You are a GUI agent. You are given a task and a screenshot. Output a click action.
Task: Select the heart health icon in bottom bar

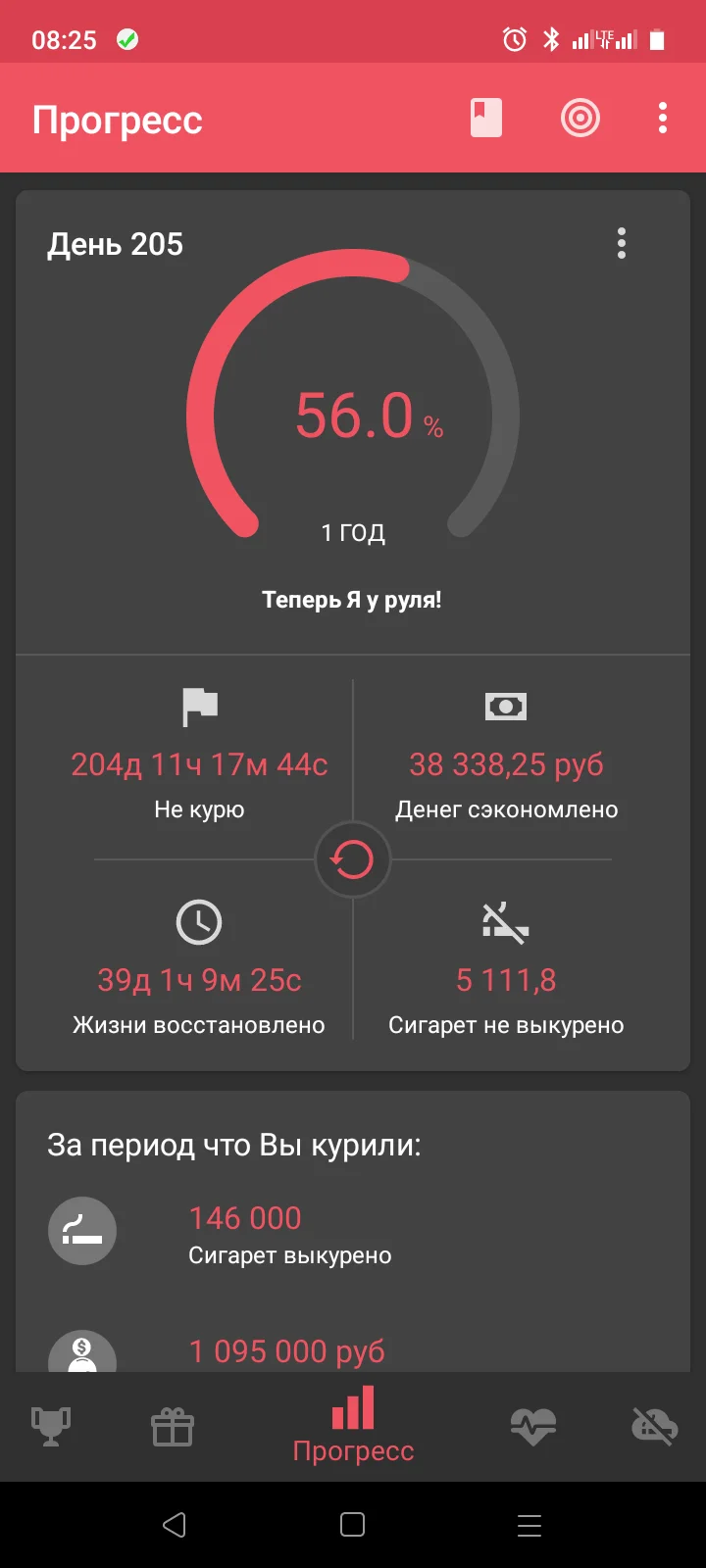pos(532,1427)
